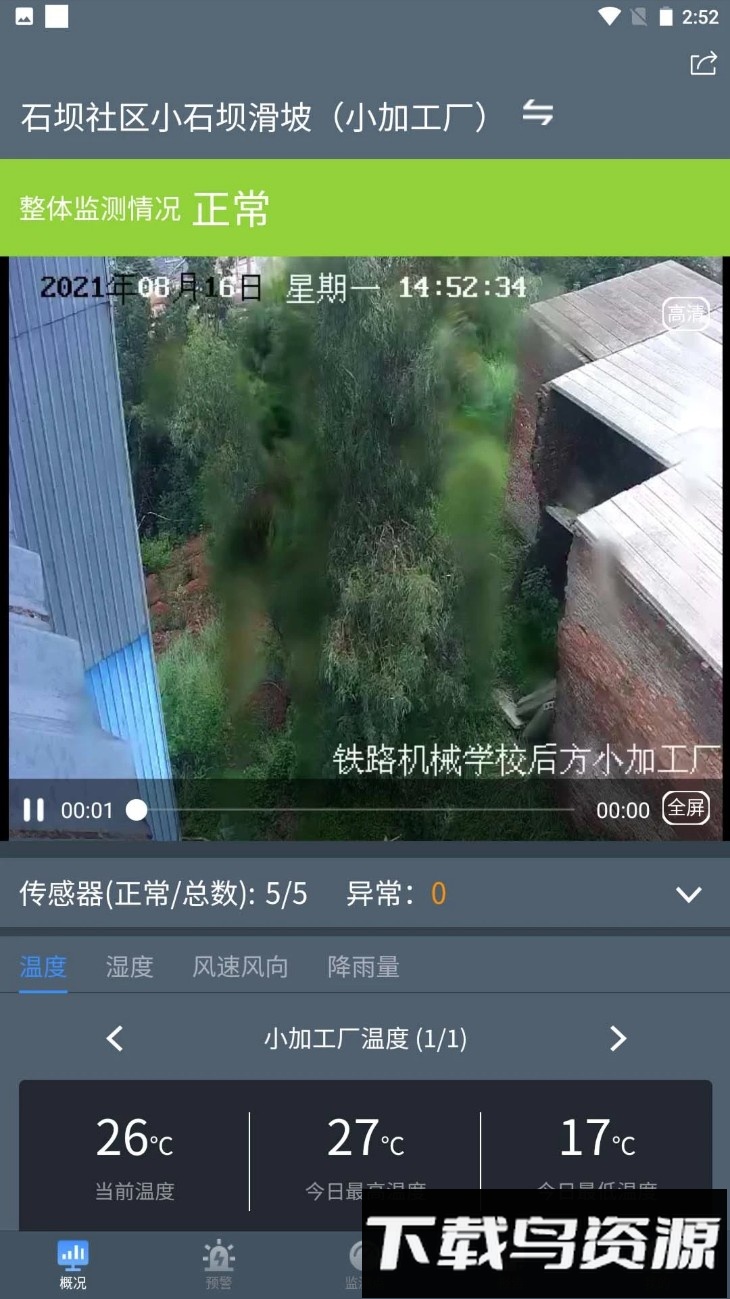Viewport: 730px width, 1299px height.
Task: Tap the right arrow after 小加工厂温度 (1/1)
Action: pyautogui.click(x=617, y=1039)
